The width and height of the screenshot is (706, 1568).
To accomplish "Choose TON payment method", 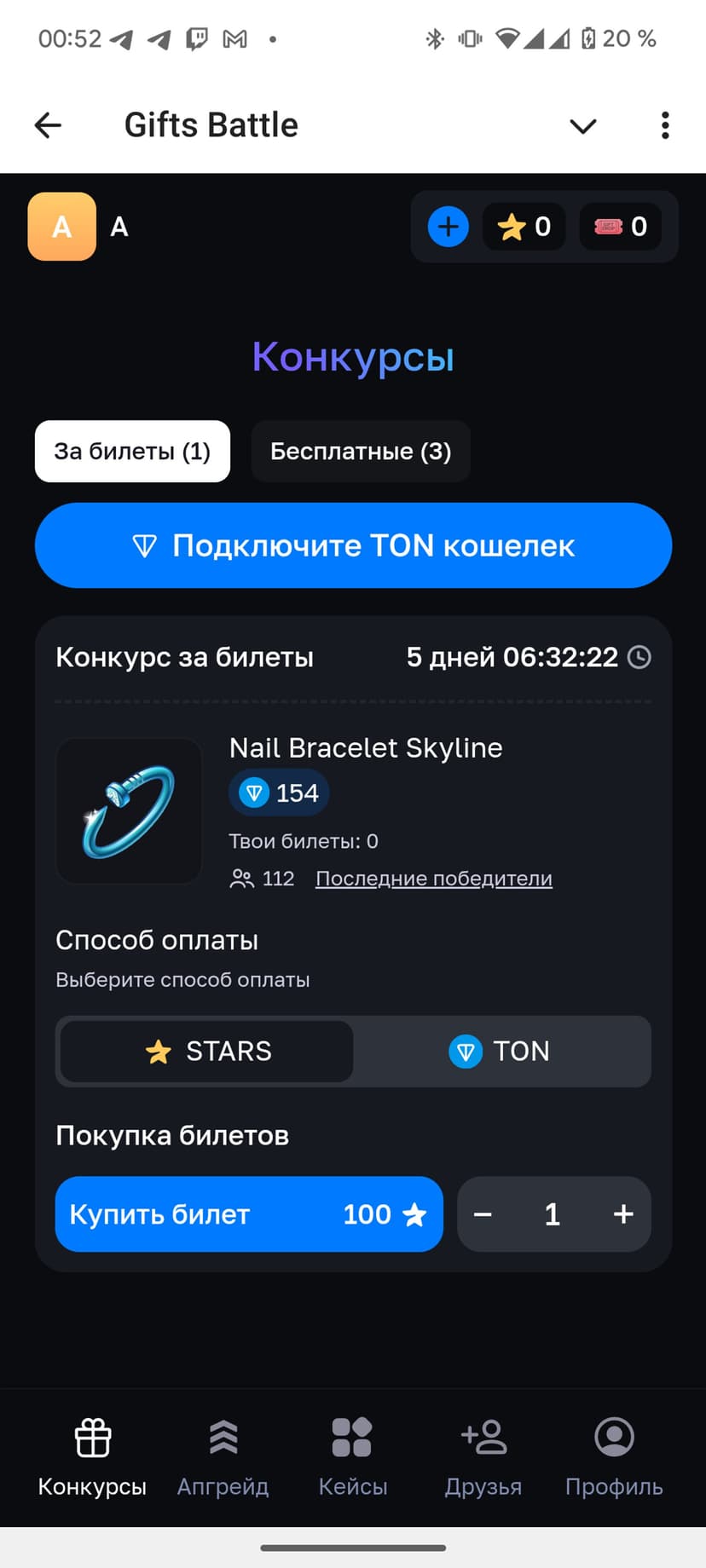I will pos(501,1051).
